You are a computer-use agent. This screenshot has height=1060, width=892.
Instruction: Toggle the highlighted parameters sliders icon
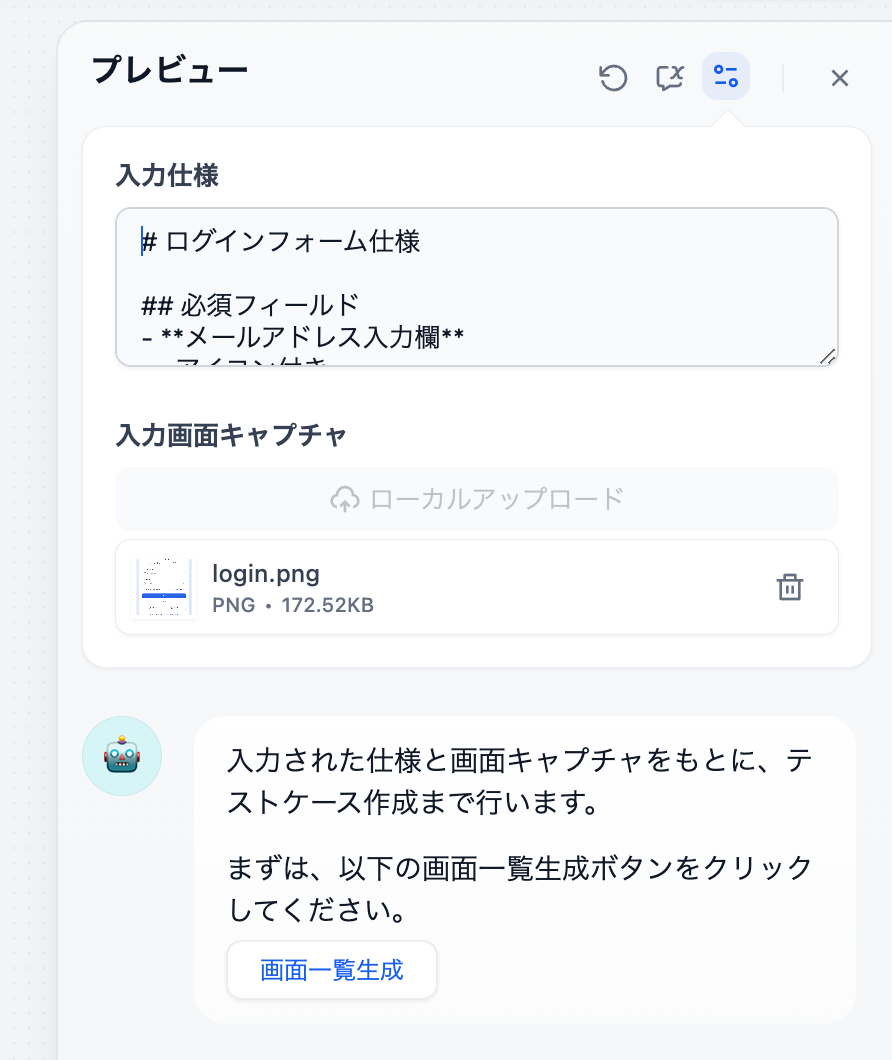[725, 76]
